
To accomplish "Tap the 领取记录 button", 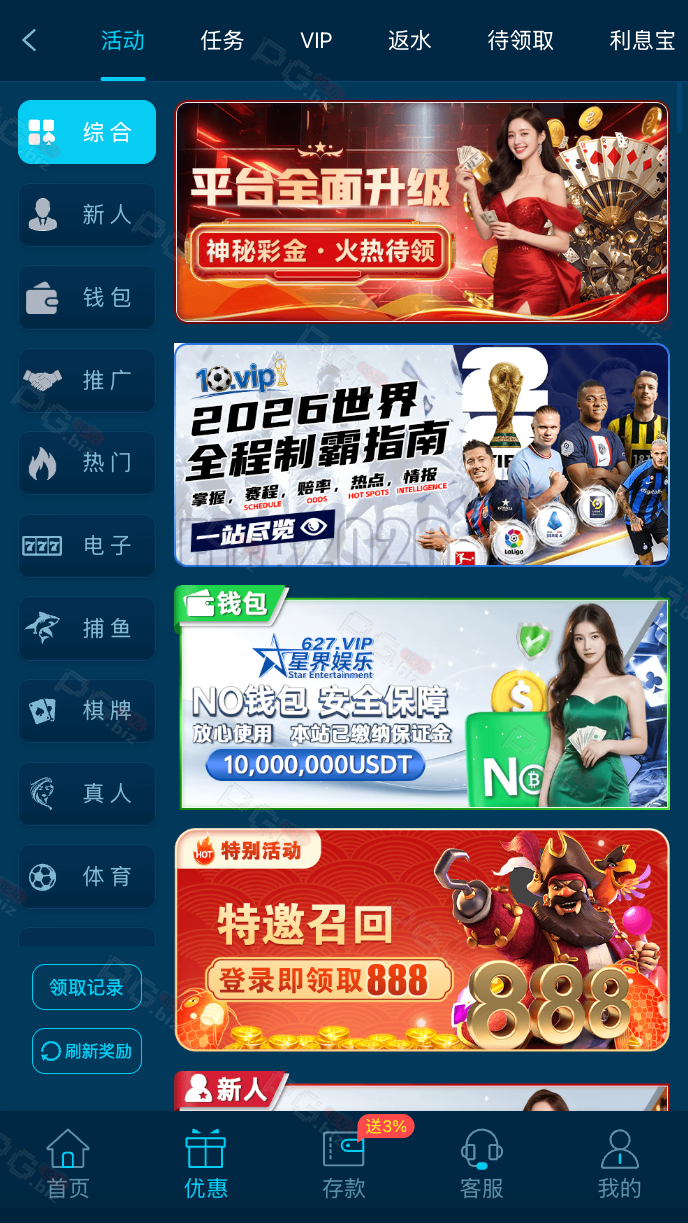I will pyautogui.click(x=87, y=988).
